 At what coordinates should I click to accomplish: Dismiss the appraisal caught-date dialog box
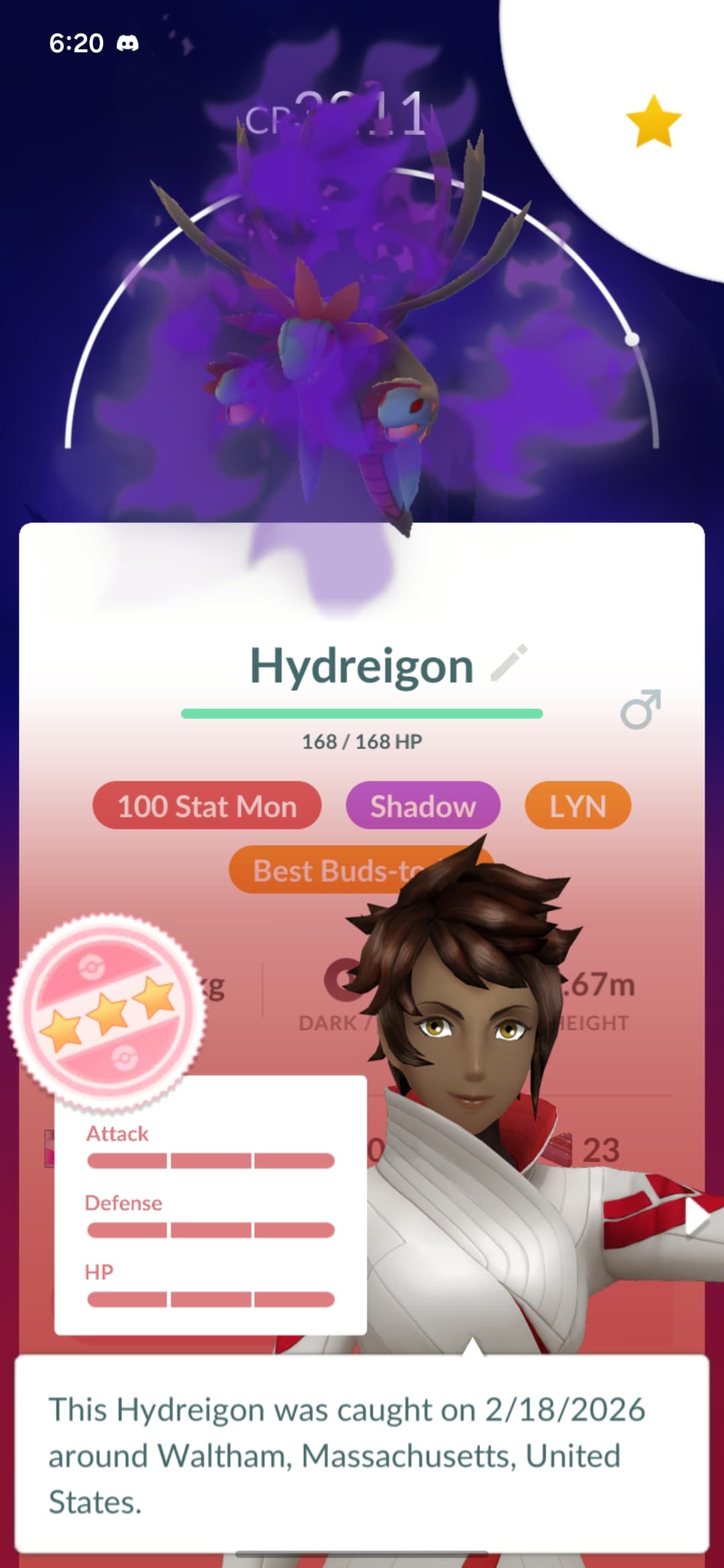[x=362, y=1454]
